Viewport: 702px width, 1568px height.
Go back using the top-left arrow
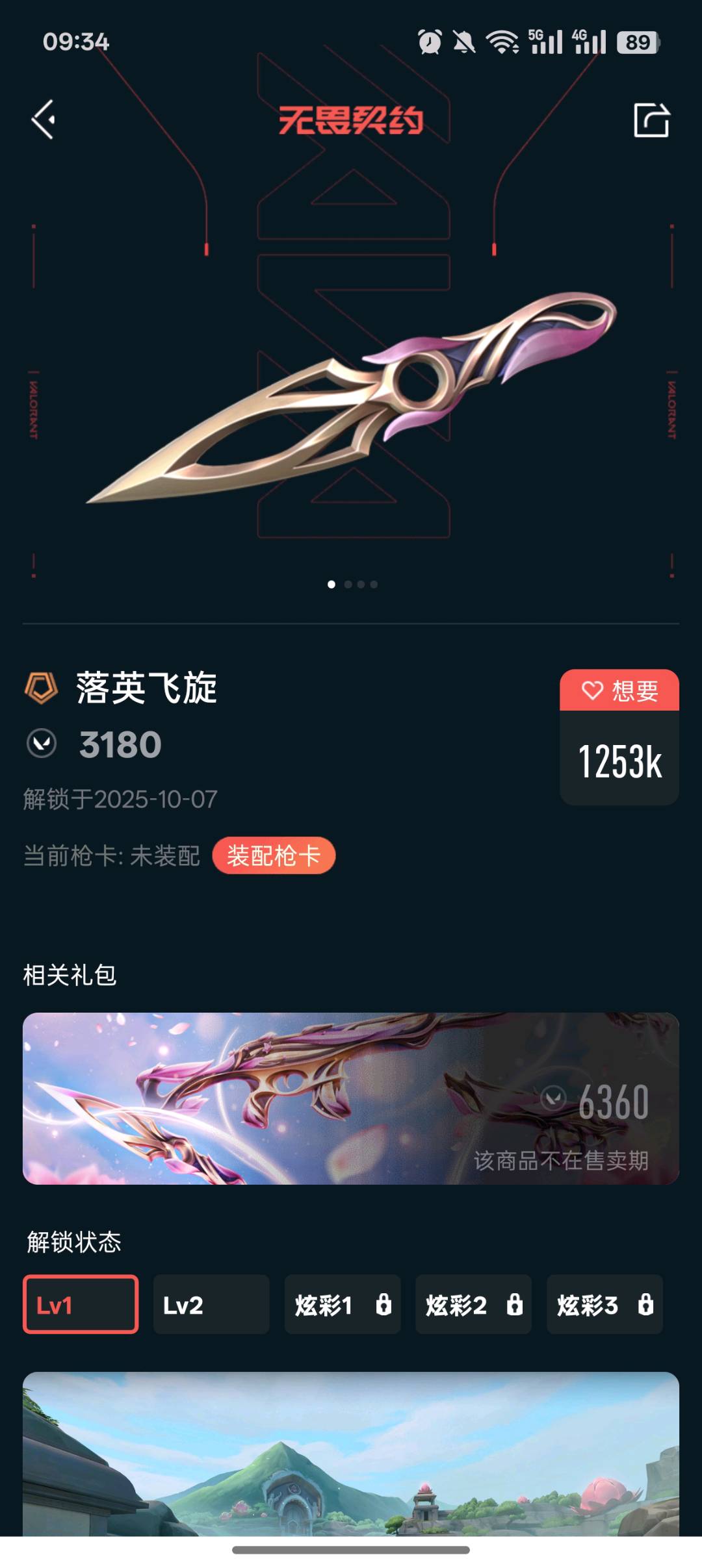pos(44,120)
